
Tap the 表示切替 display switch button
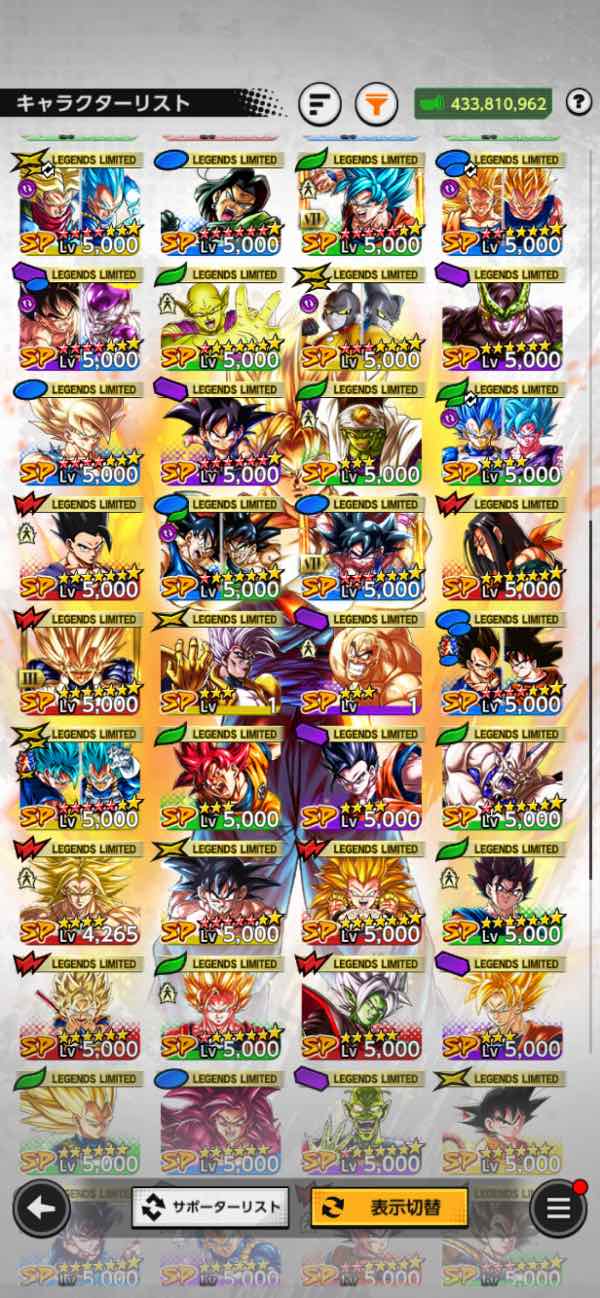tap(389, 1207)
